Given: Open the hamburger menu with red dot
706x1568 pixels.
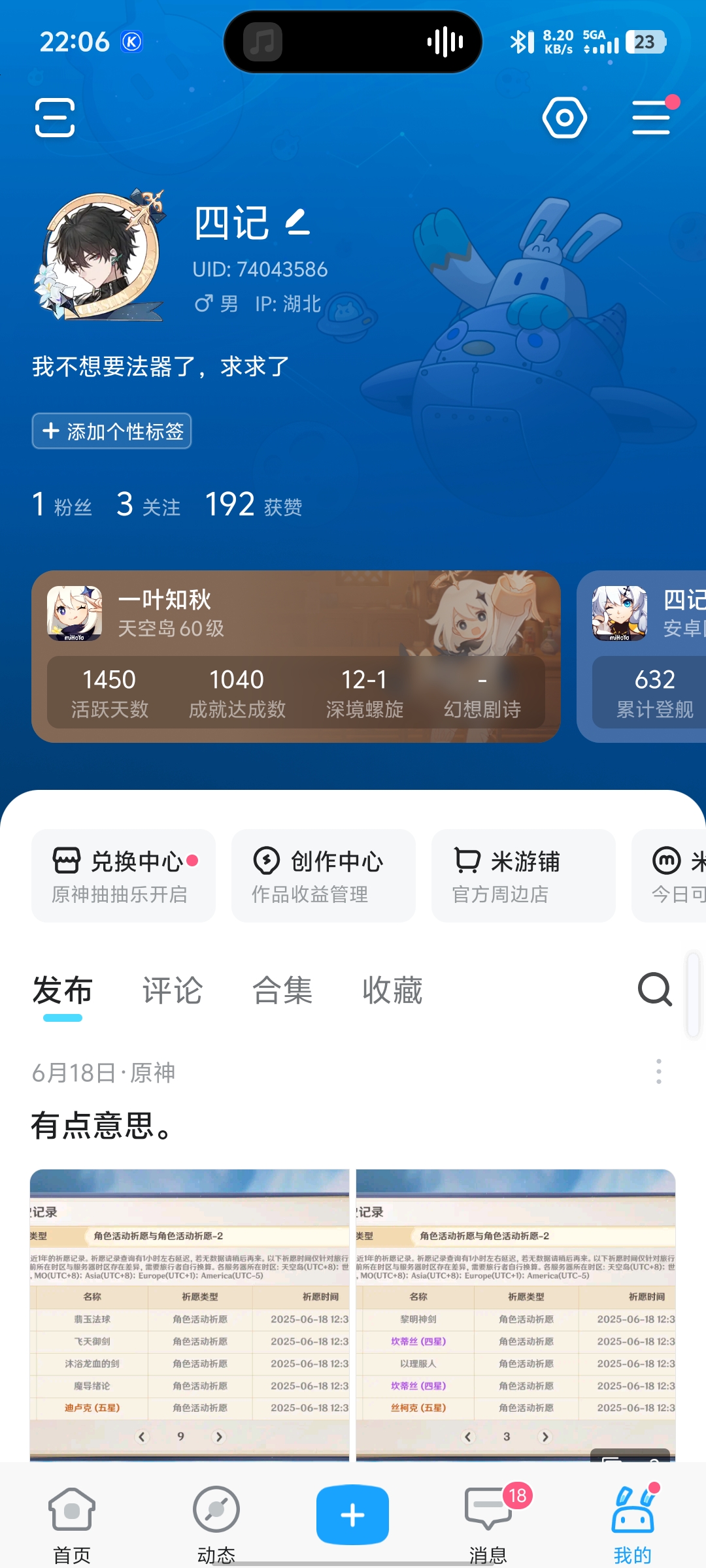Looking at the screenshot, I should (x=651, y=118).
